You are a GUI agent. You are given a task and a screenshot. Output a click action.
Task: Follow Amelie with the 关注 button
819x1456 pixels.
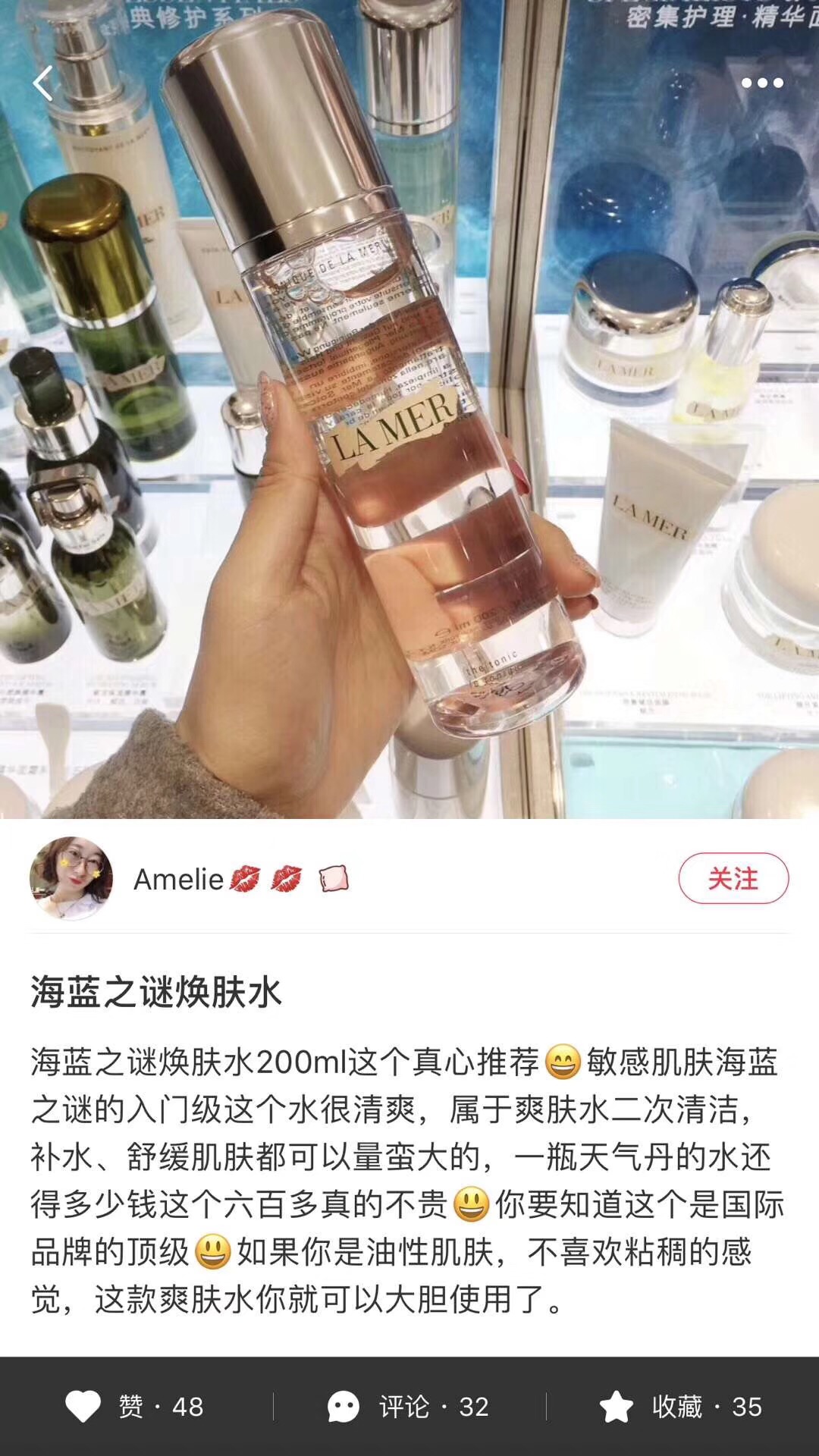(x=733, y=878)
